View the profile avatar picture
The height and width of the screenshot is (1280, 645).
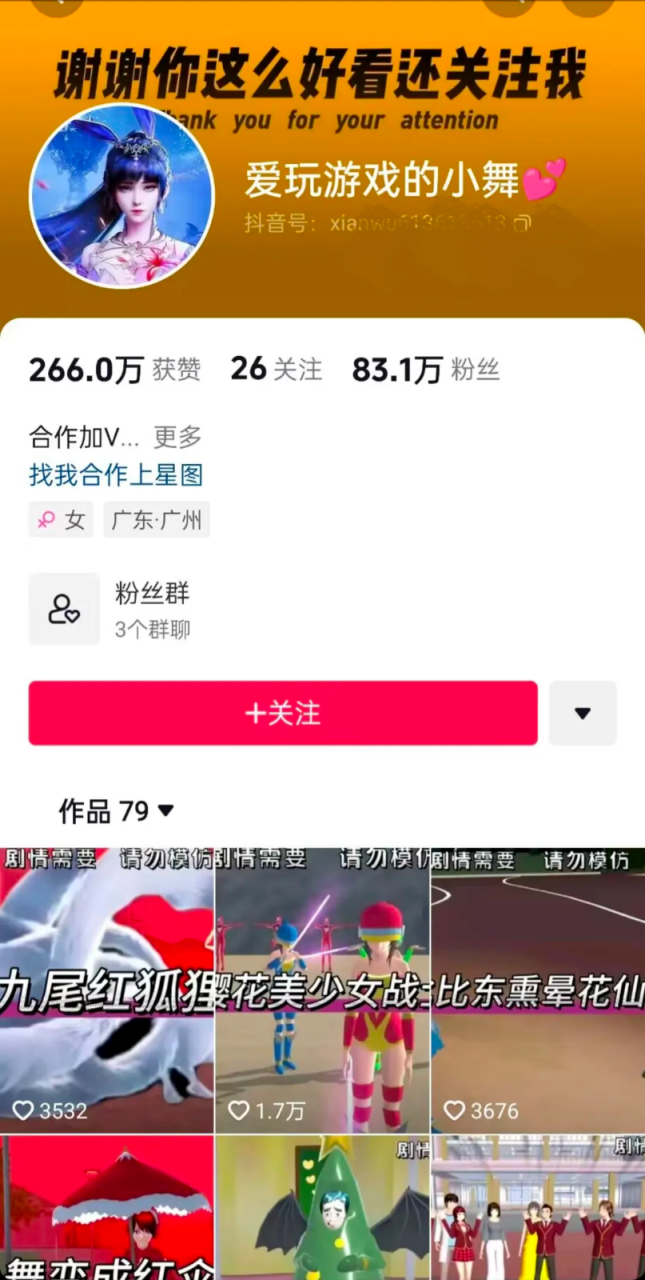(x=122, y=195)
